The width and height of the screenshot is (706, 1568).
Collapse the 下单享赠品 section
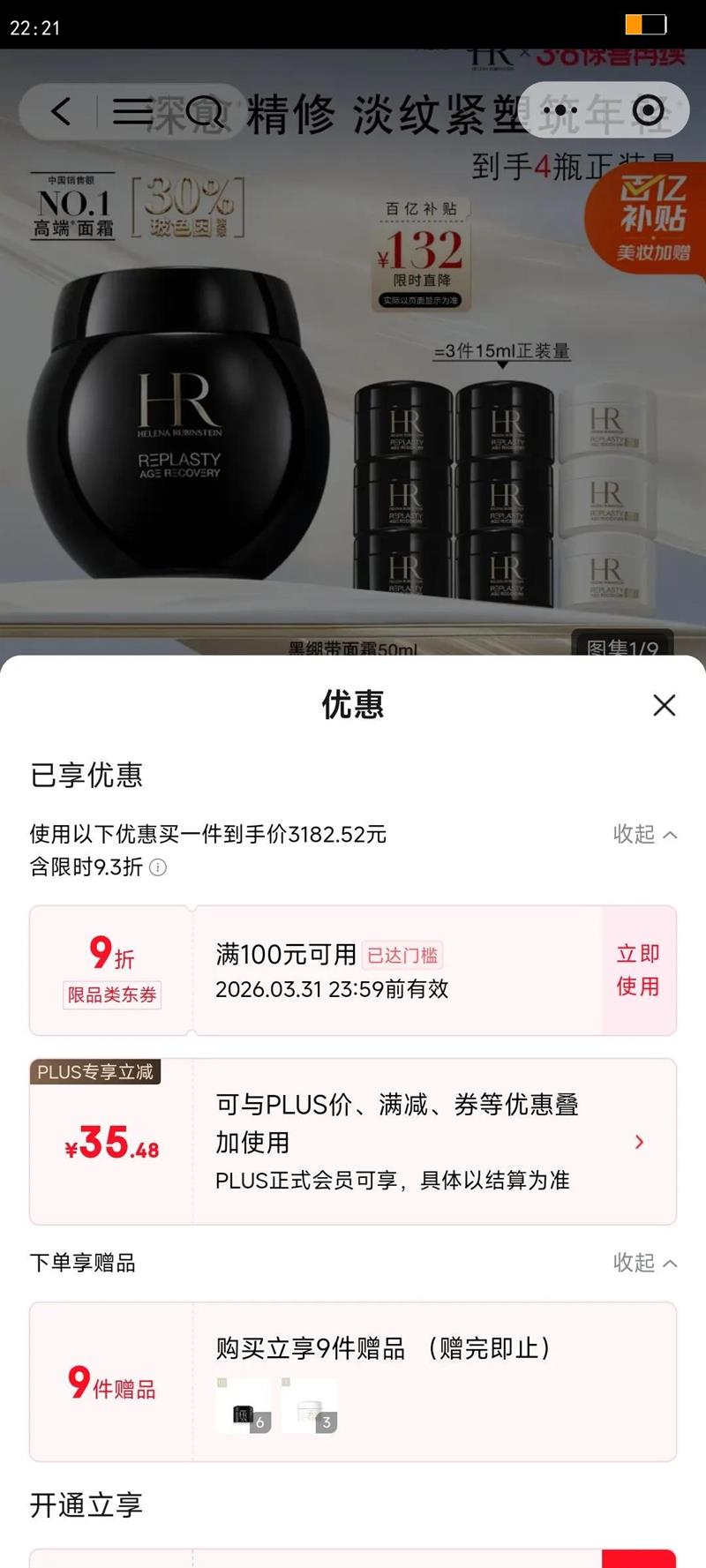point(646,1263)
